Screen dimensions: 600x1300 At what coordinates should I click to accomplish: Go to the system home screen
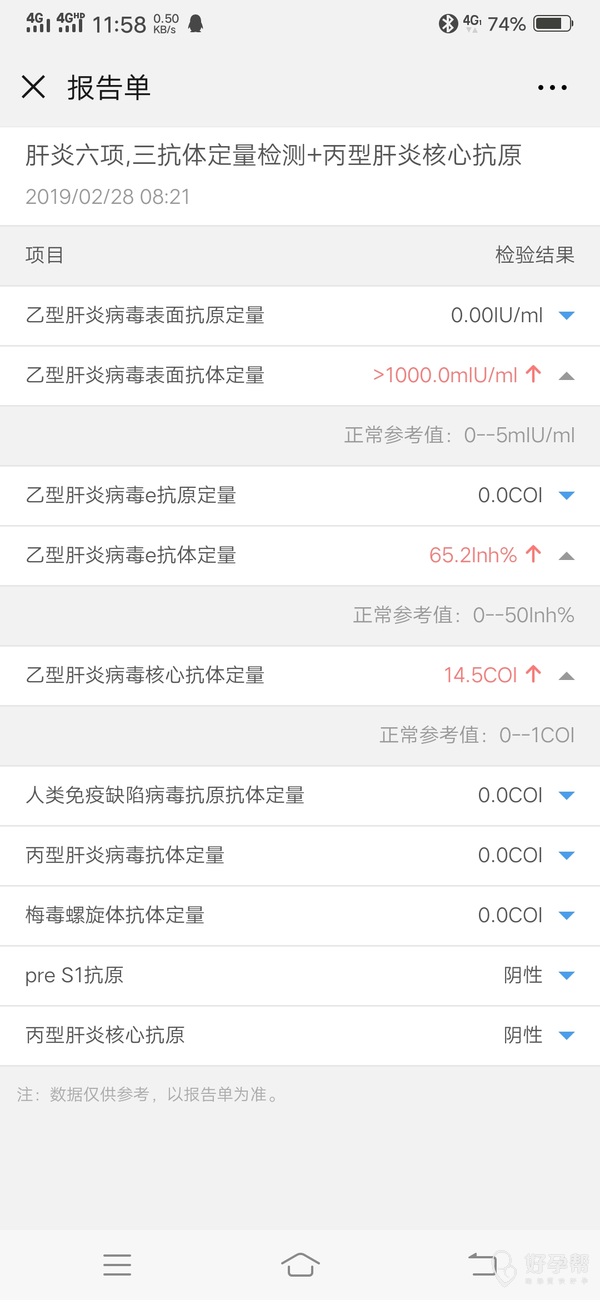300,1265
